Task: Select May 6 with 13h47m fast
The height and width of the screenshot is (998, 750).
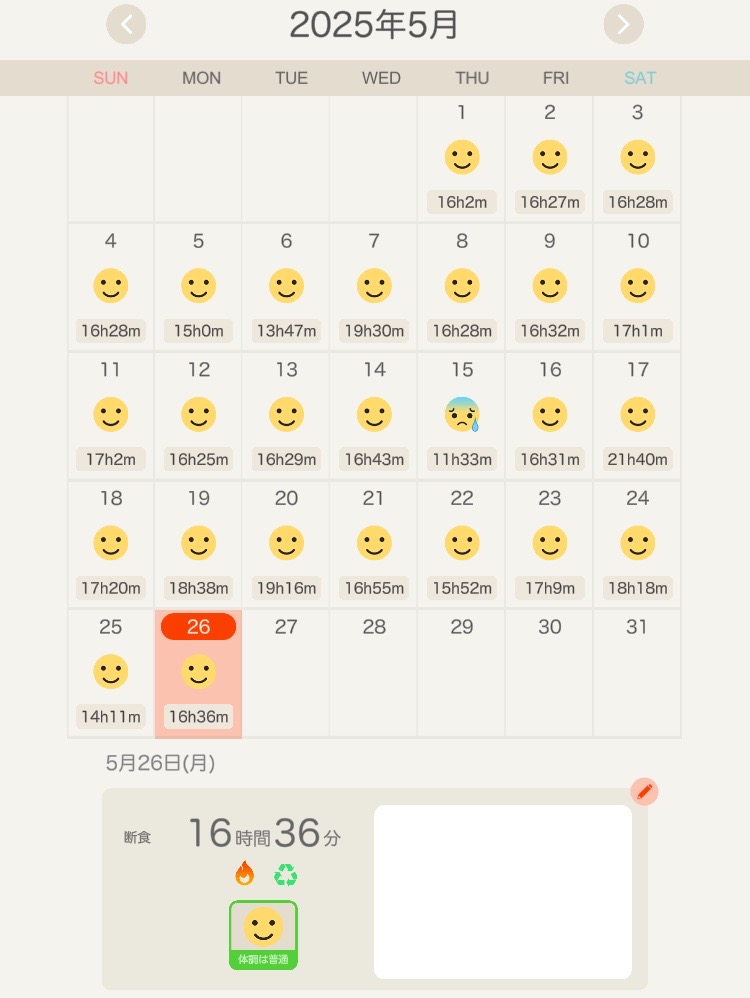Action: (x=286, y=287)
